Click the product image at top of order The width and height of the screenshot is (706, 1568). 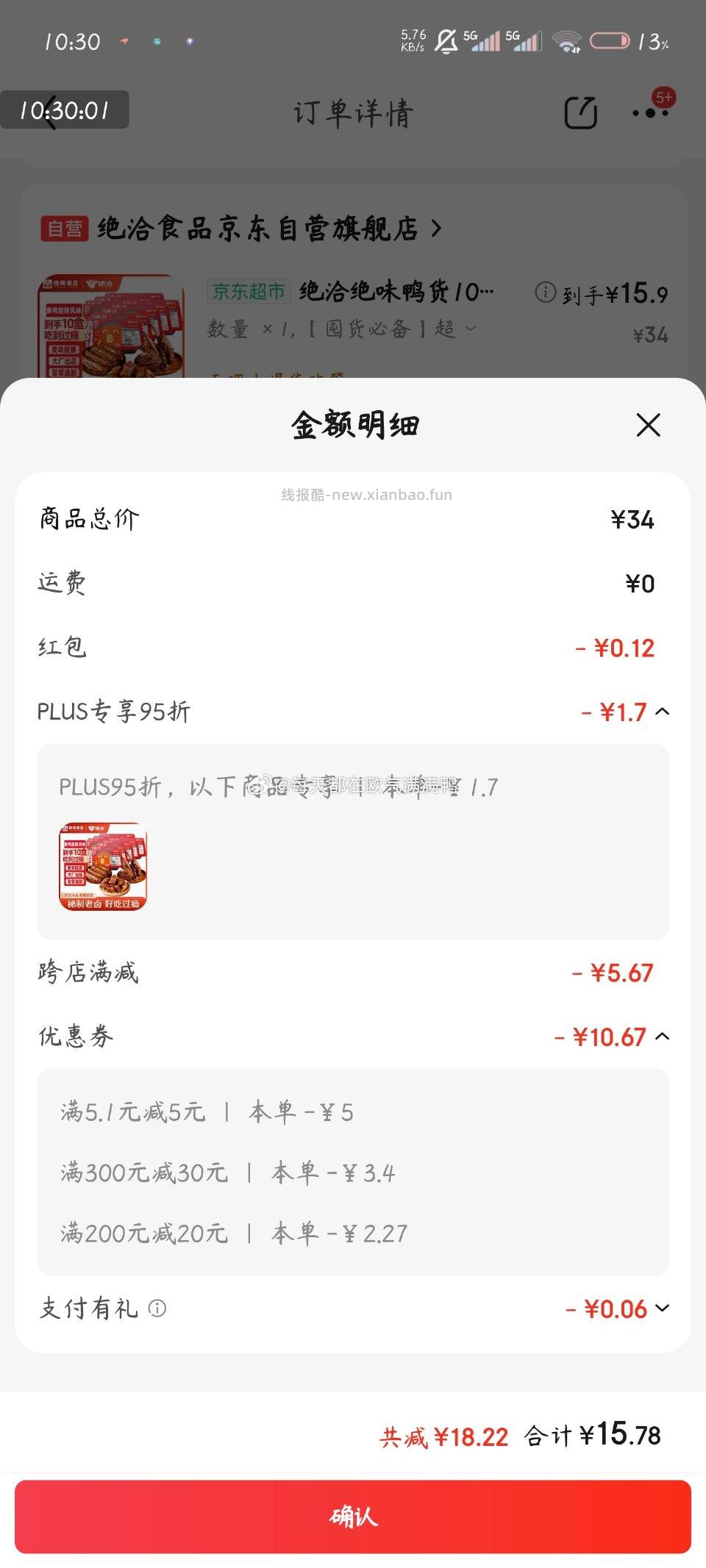[x=110, y=323]
